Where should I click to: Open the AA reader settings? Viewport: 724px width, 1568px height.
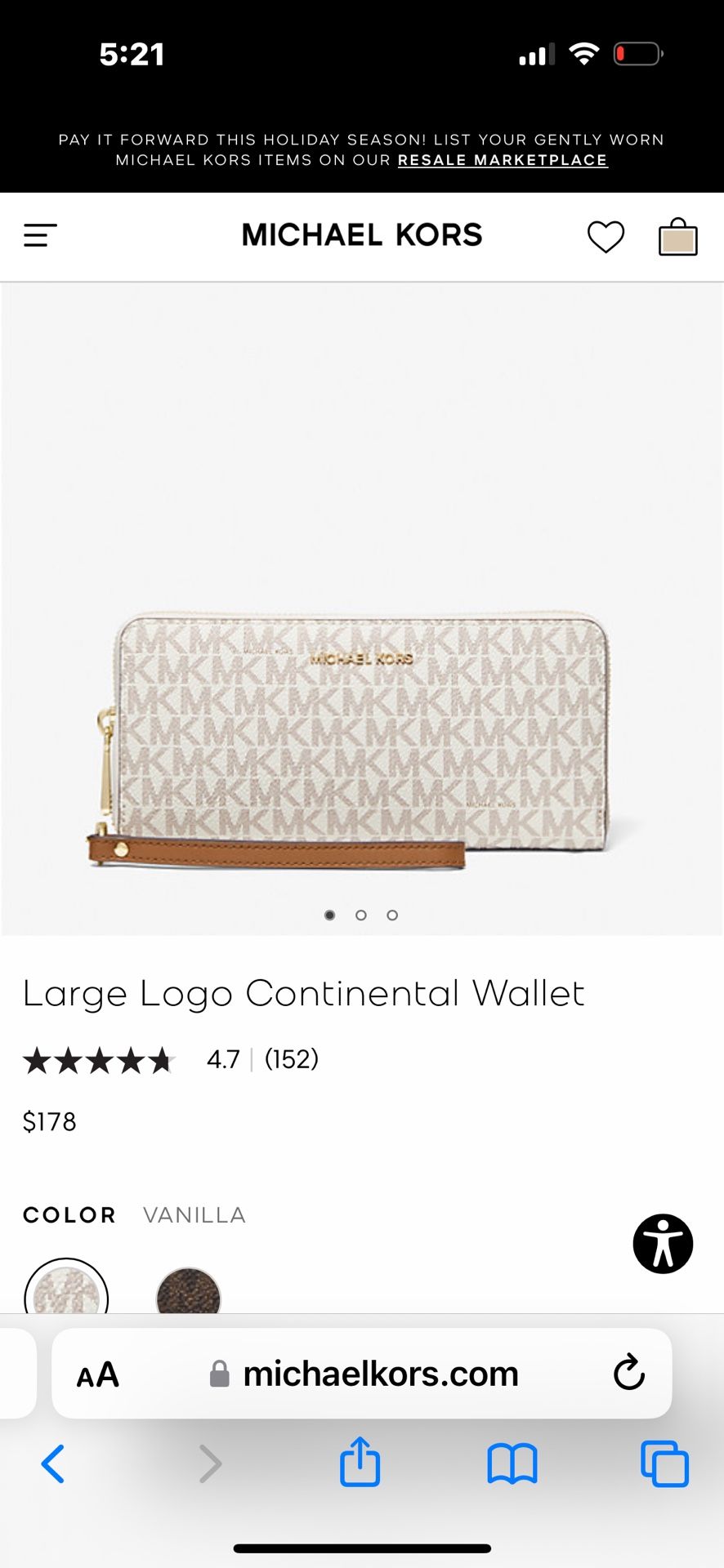98,1374
